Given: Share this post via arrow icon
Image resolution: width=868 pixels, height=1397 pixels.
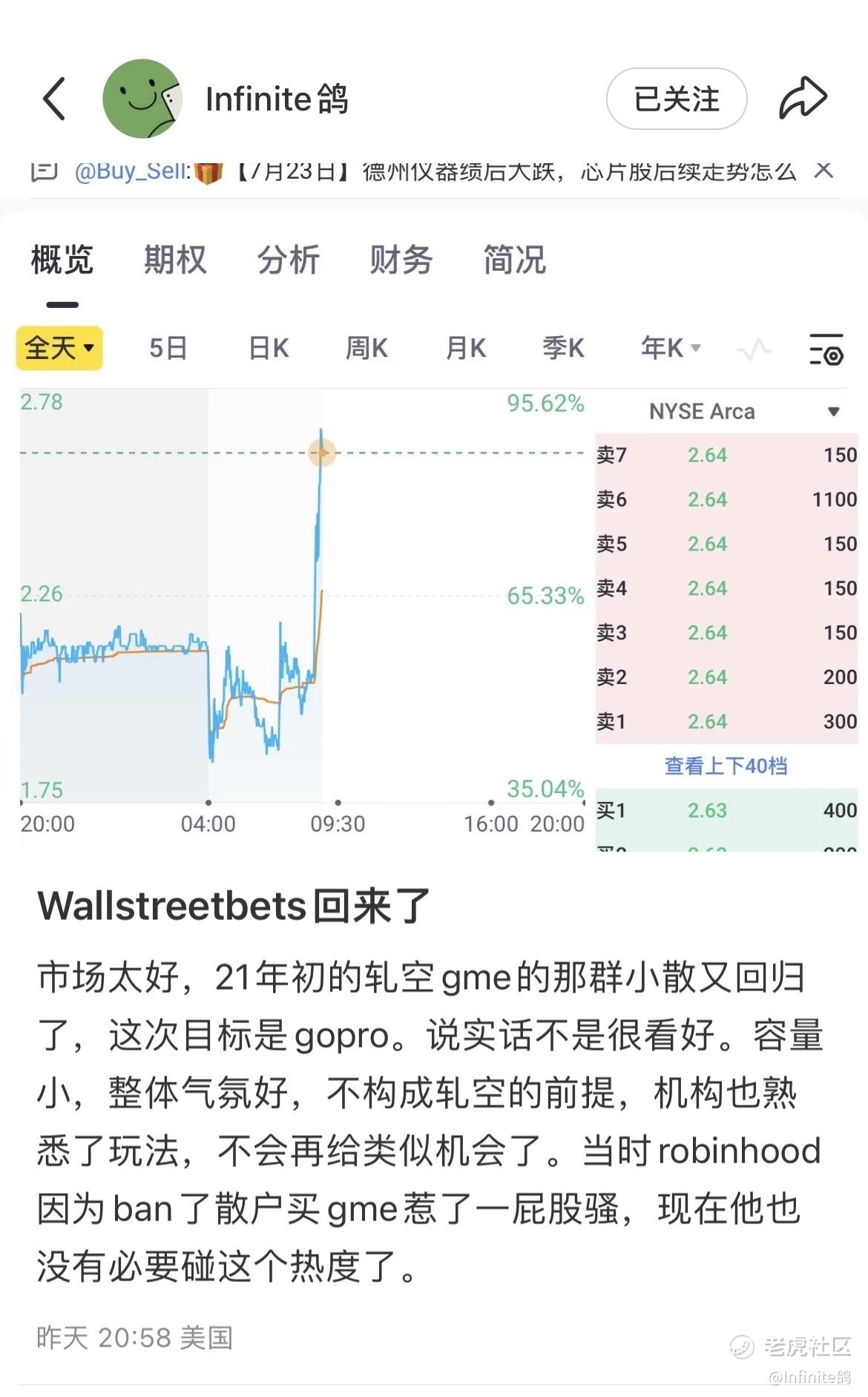Looking at the screenshot, I should [x=802, y=99].
